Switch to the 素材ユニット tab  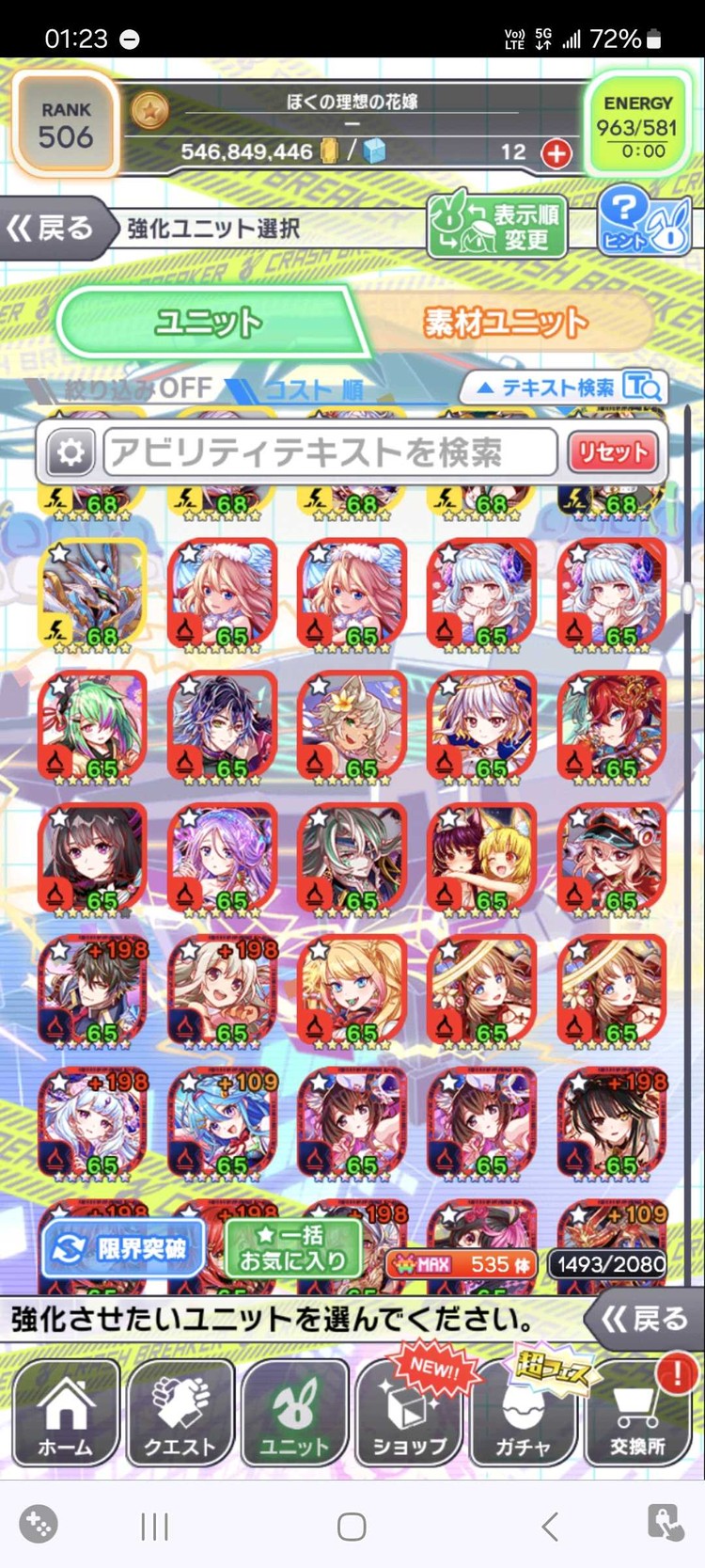coord(506,323)
